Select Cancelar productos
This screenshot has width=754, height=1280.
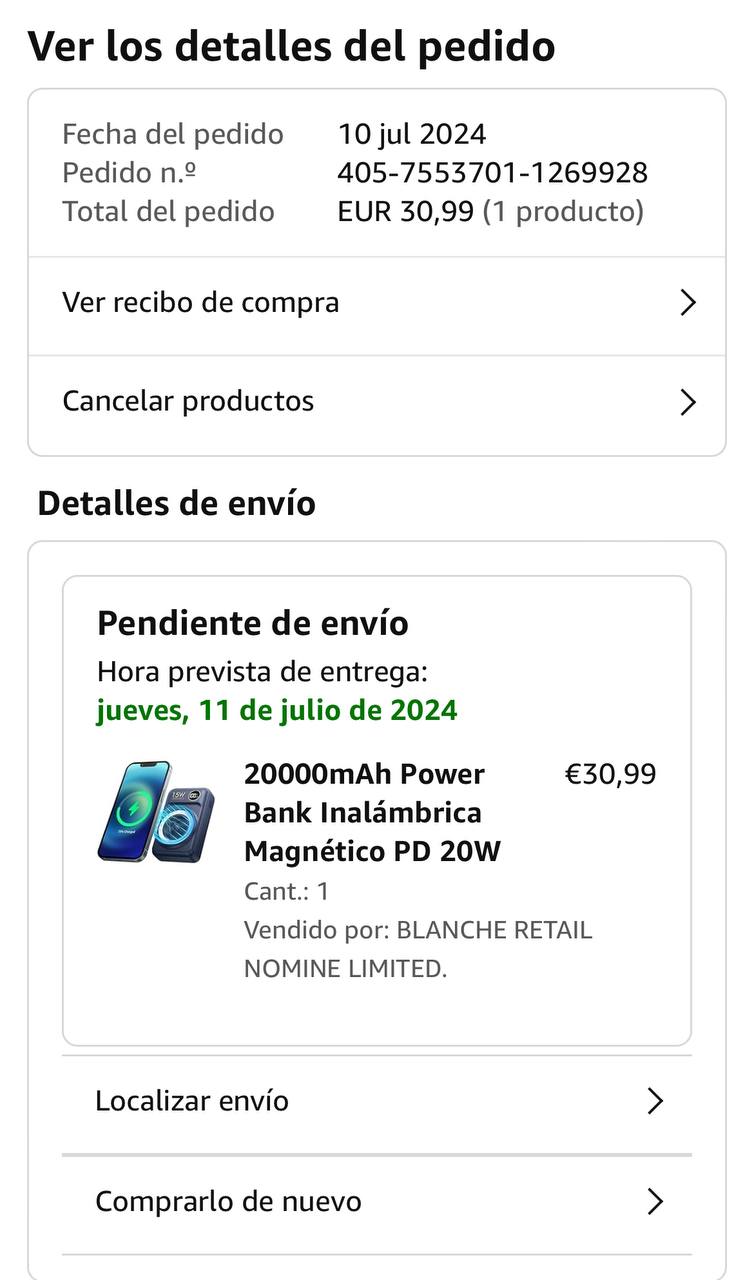[376, 402]
